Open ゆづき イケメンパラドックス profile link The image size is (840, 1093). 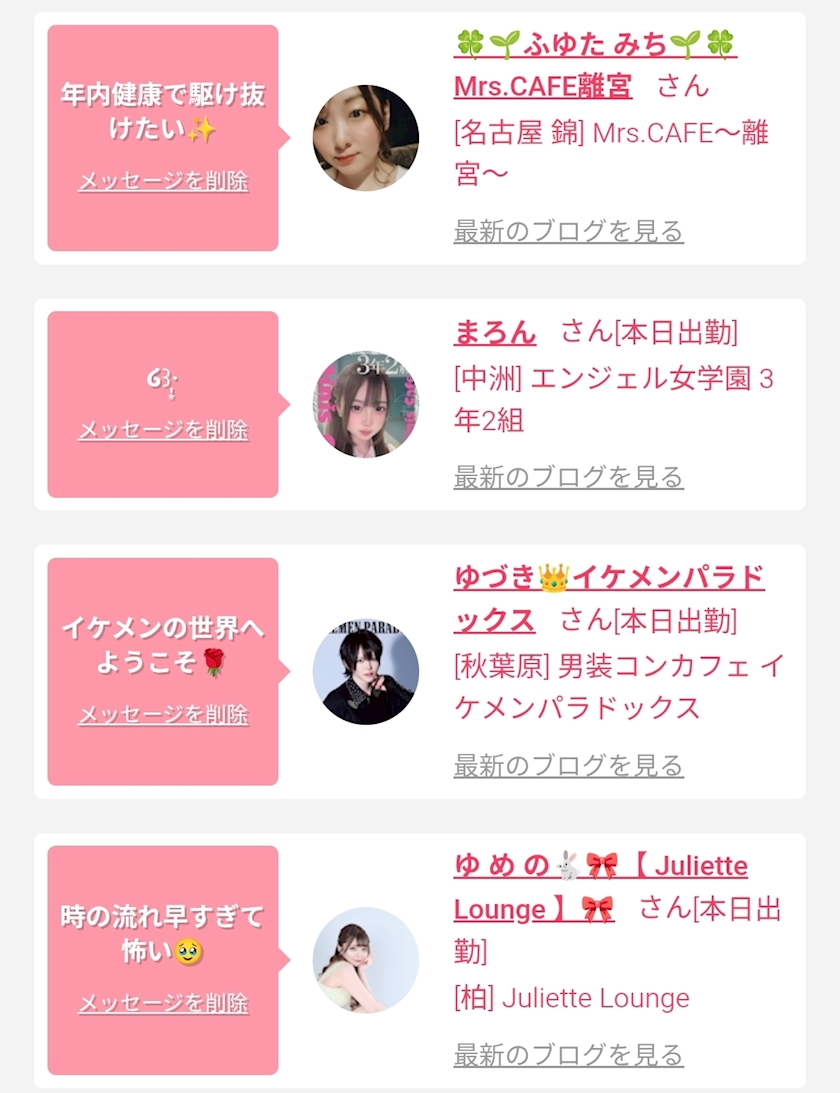[x=609, y=599]
